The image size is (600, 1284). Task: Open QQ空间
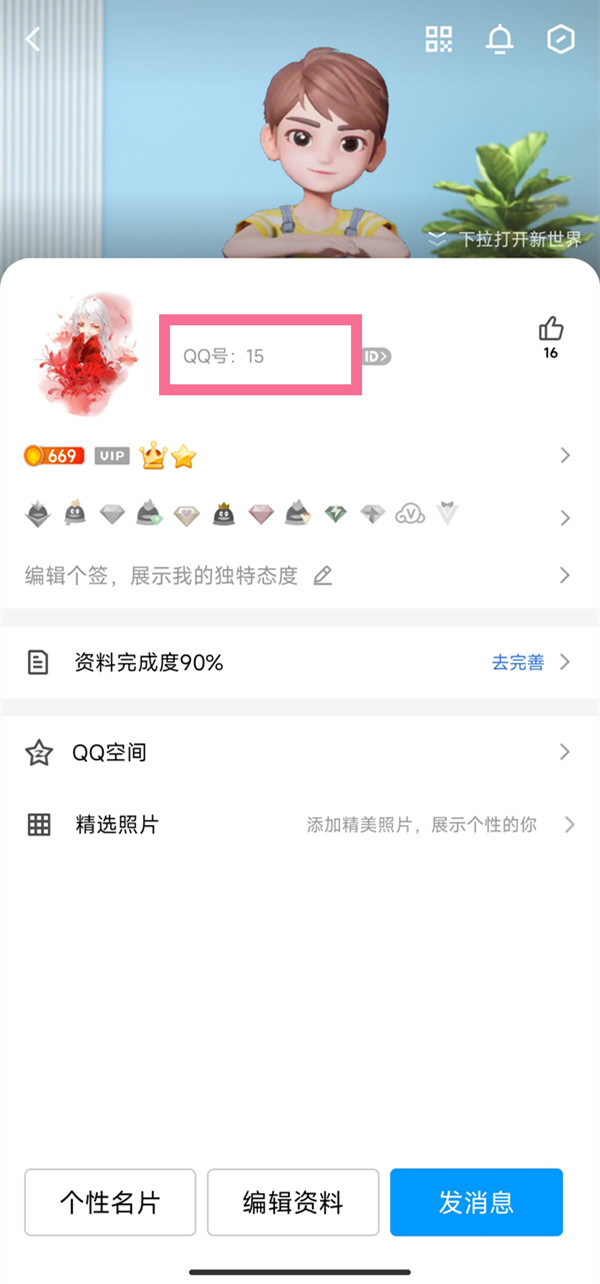(x=300, y=753)
